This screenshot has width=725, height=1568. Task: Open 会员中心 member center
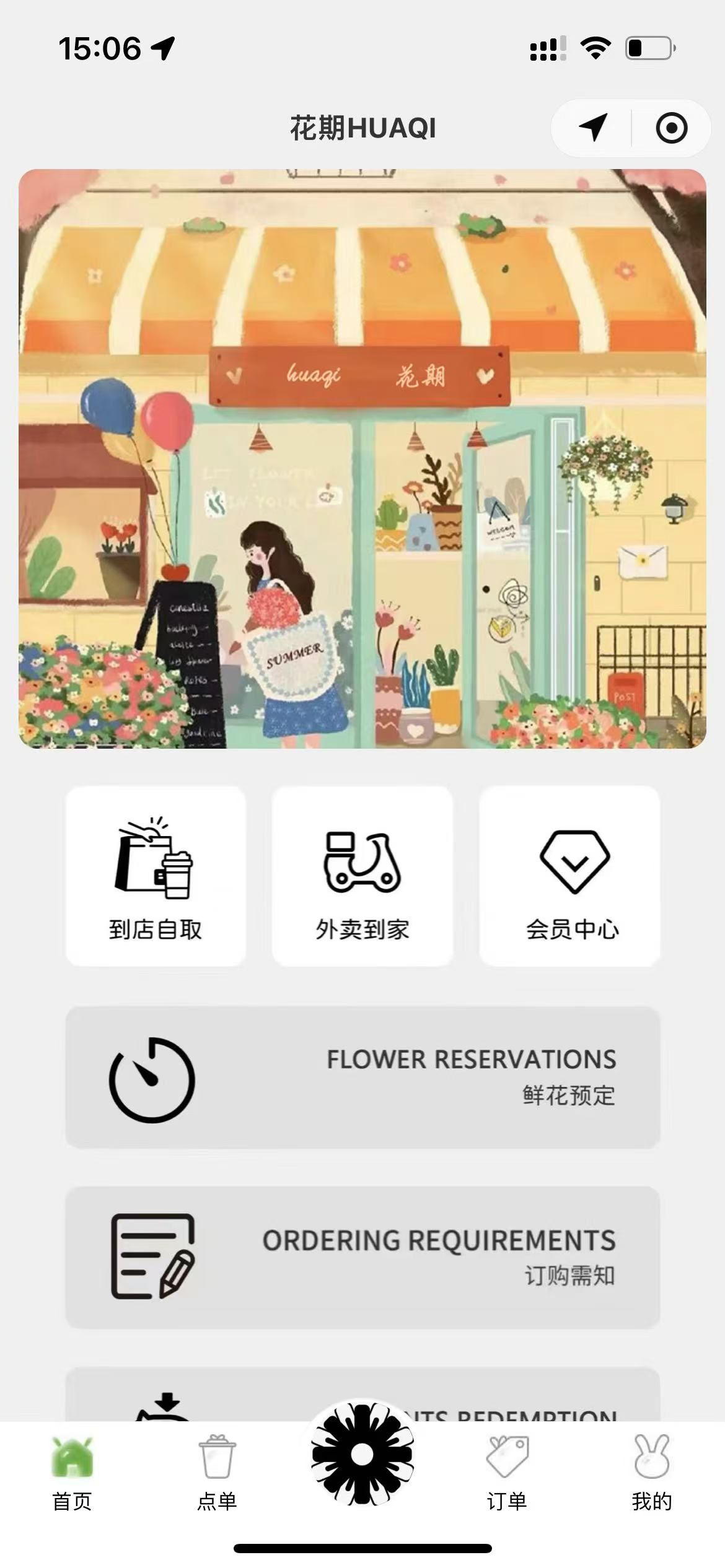570,876
